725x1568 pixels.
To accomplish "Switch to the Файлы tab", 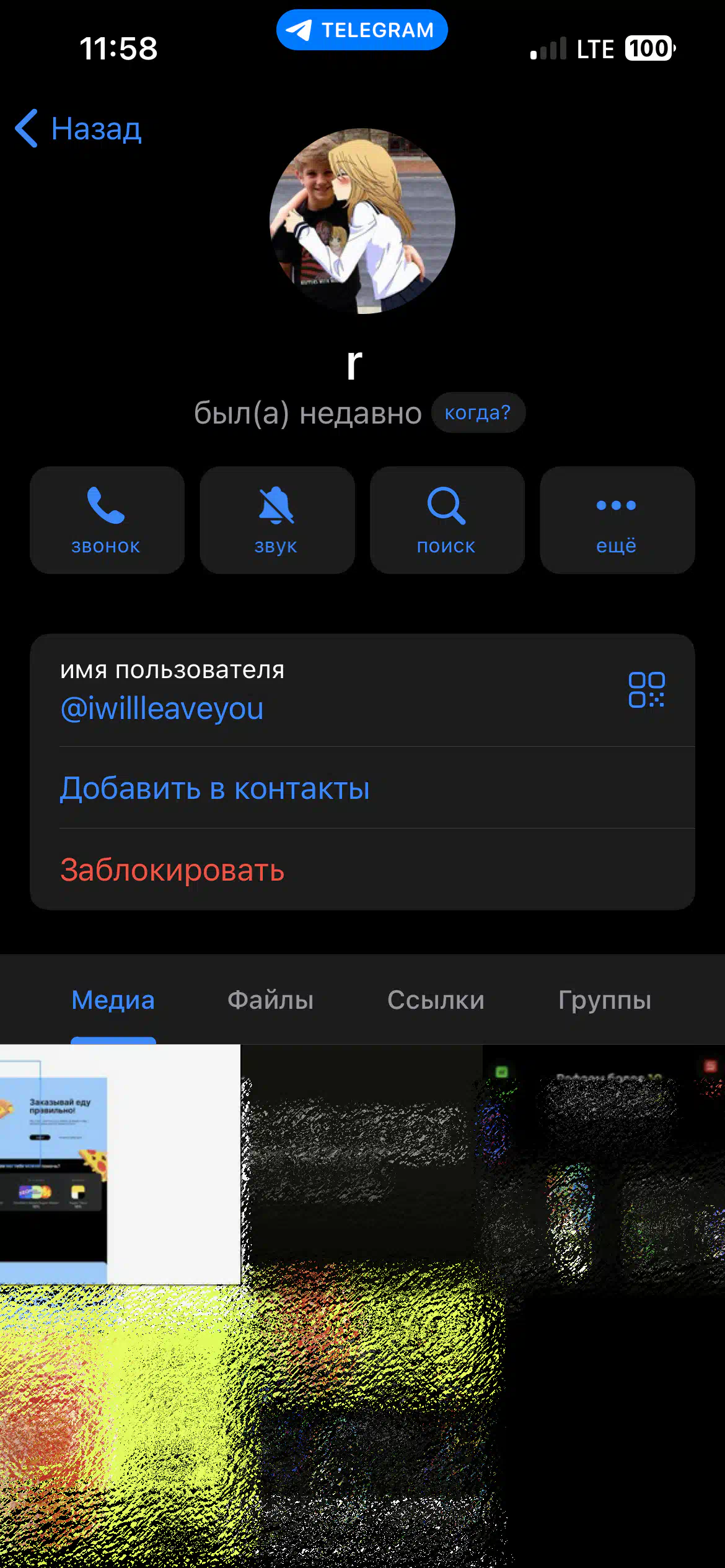I will 271,1000.
